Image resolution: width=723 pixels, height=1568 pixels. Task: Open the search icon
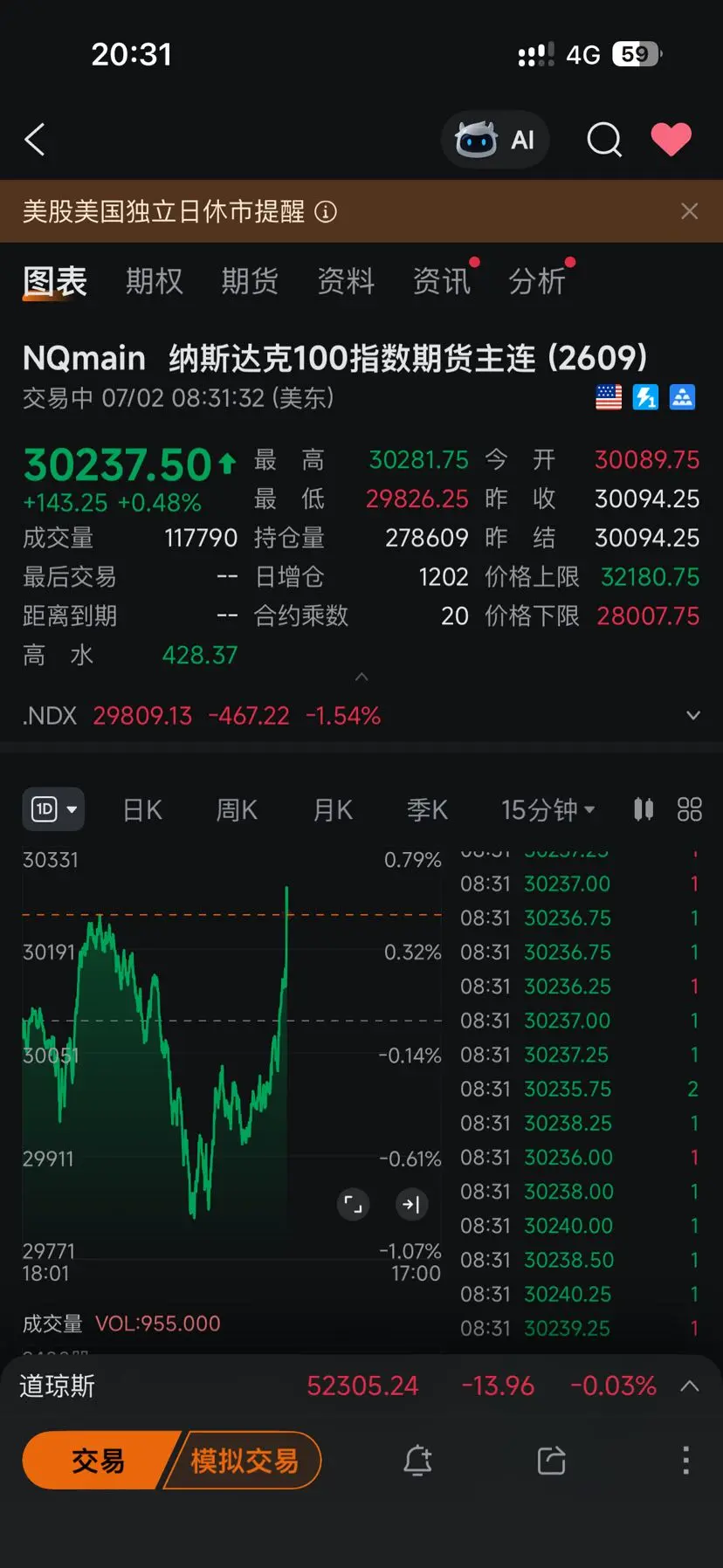coord(604,140)
